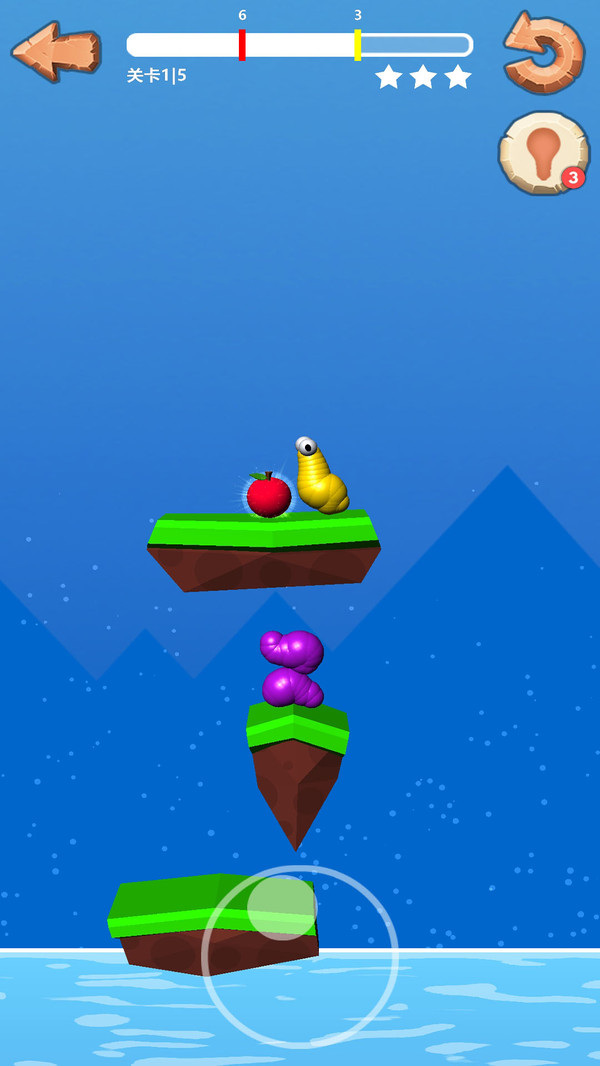Restart the level with the undo arrow
600x1066 pixels.
pyautogui.click(x=543, y=51)
